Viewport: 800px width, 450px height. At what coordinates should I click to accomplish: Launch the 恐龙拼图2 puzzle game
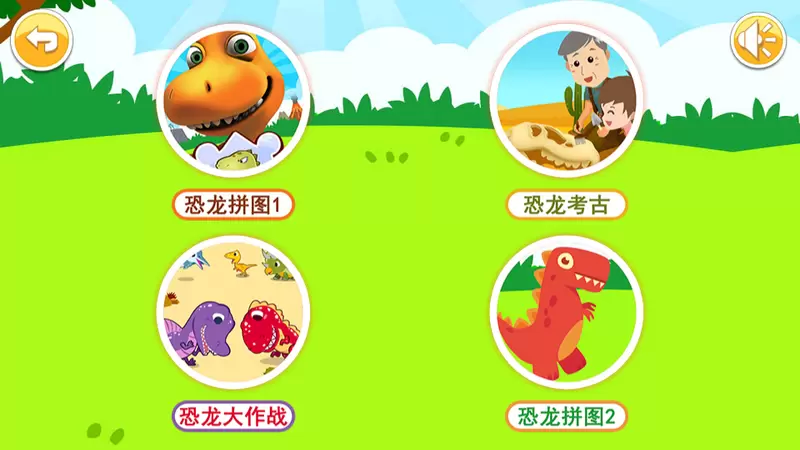[x=566, y=313]
